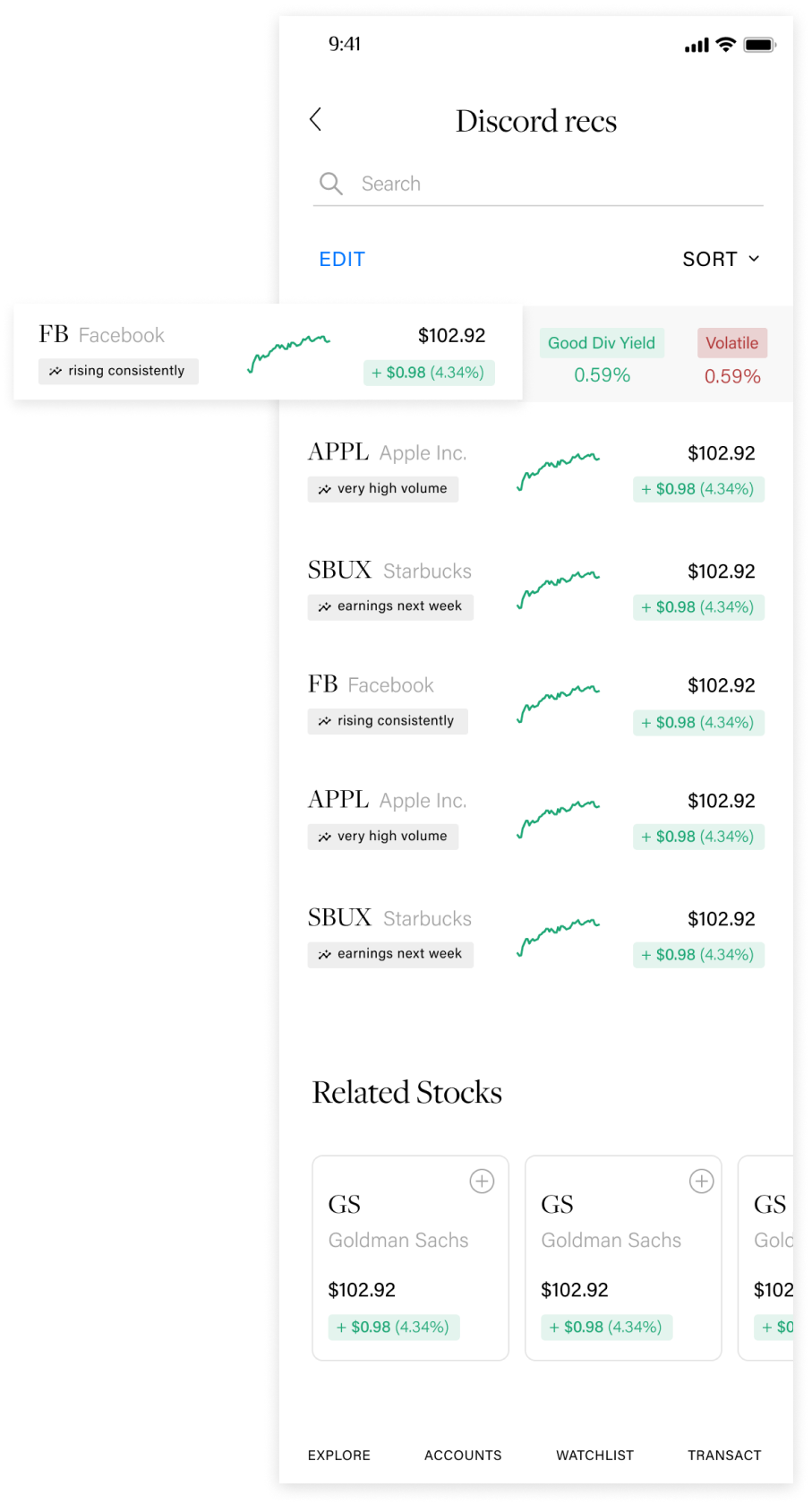Select the Good Div Yield tag
This screenshot has height=1504, width=812.
pyautogui.click(x=602, y=343)
